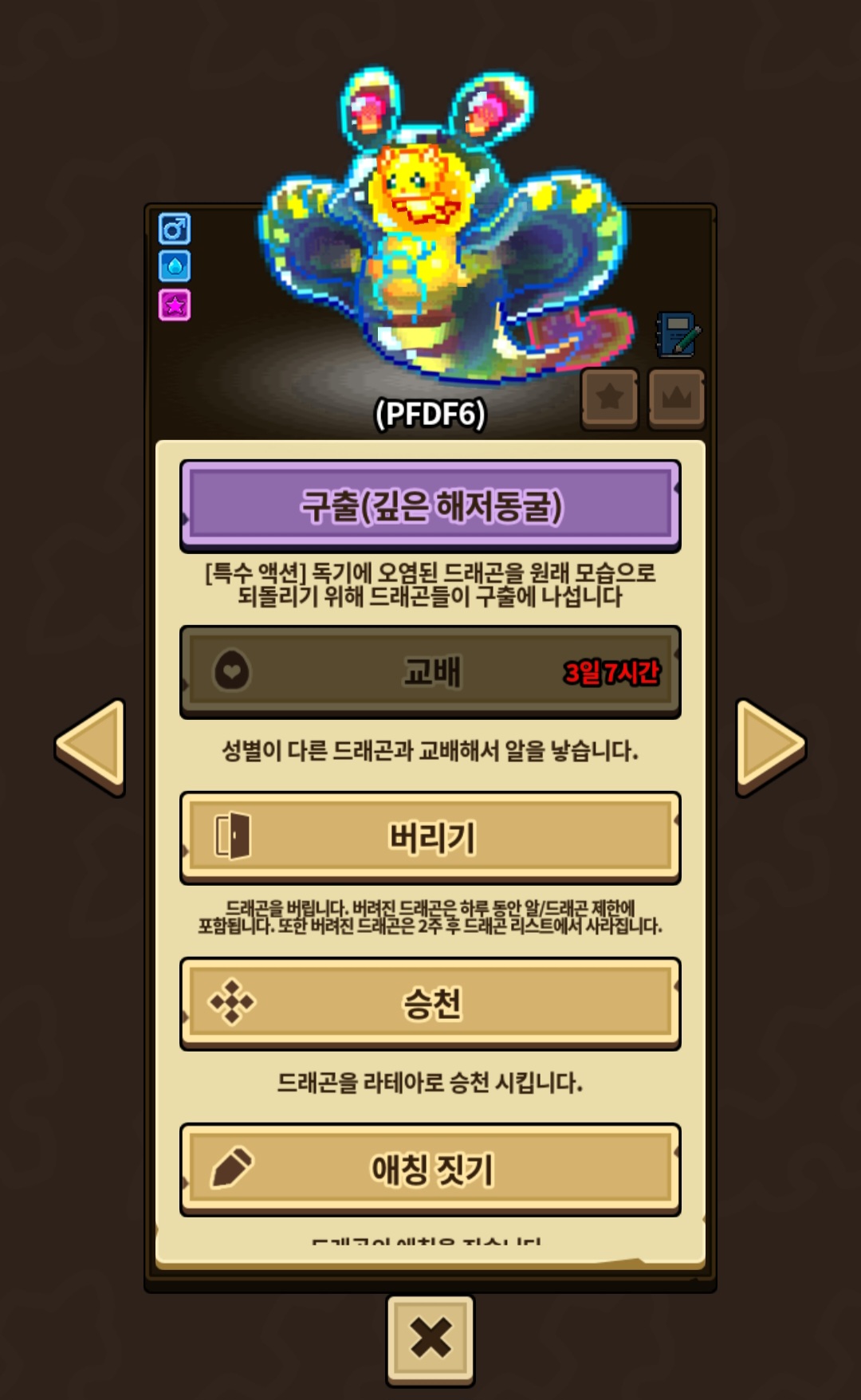Open the notepad edit icon
Image resolution: width=861 pixels, height=1400 pixels.
pos(678,335)
